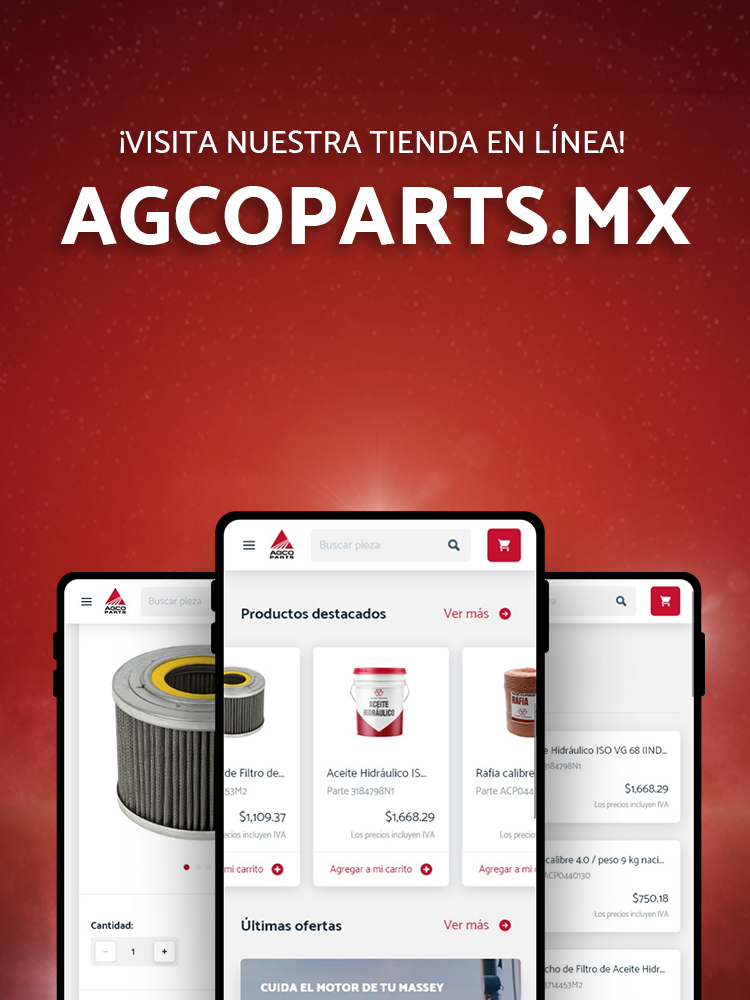Select the active red carousel dot
The image size is (750, 1000).
point(185,867)
